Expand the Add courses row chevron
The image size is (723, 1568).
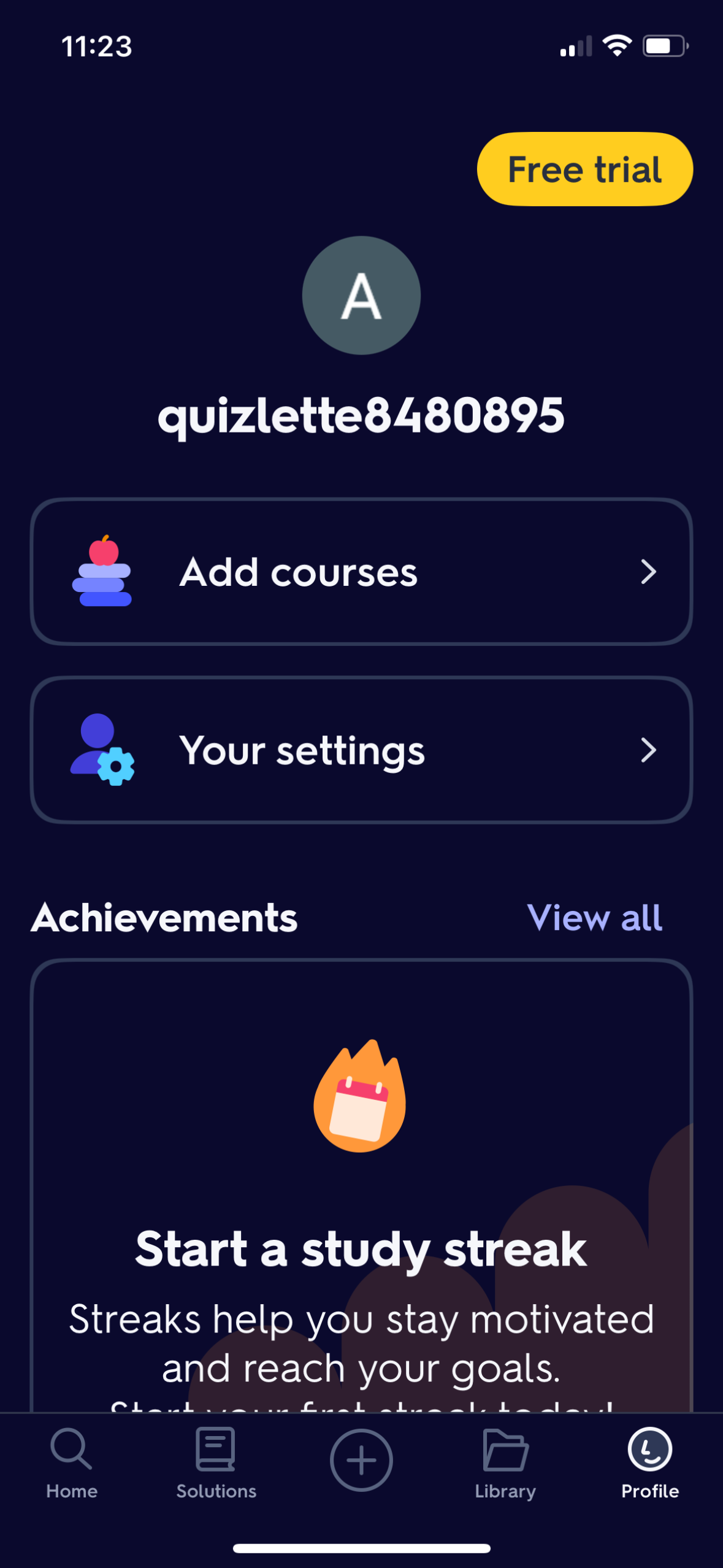(x=649, y=572)
